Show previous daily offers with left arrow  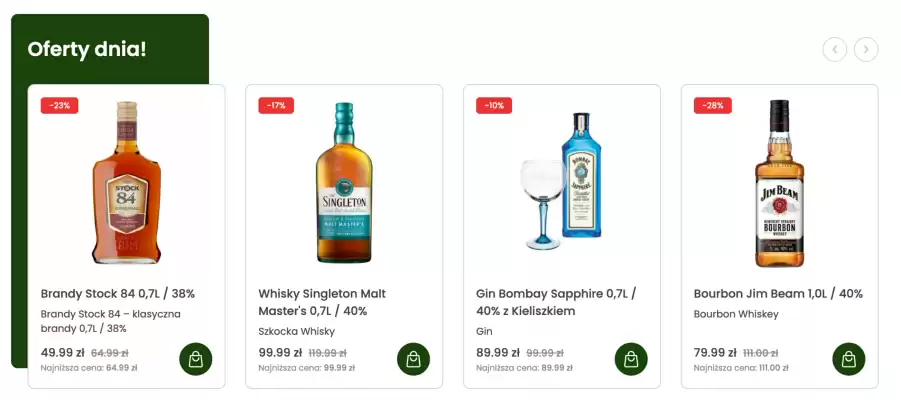[x=834, y=49]
